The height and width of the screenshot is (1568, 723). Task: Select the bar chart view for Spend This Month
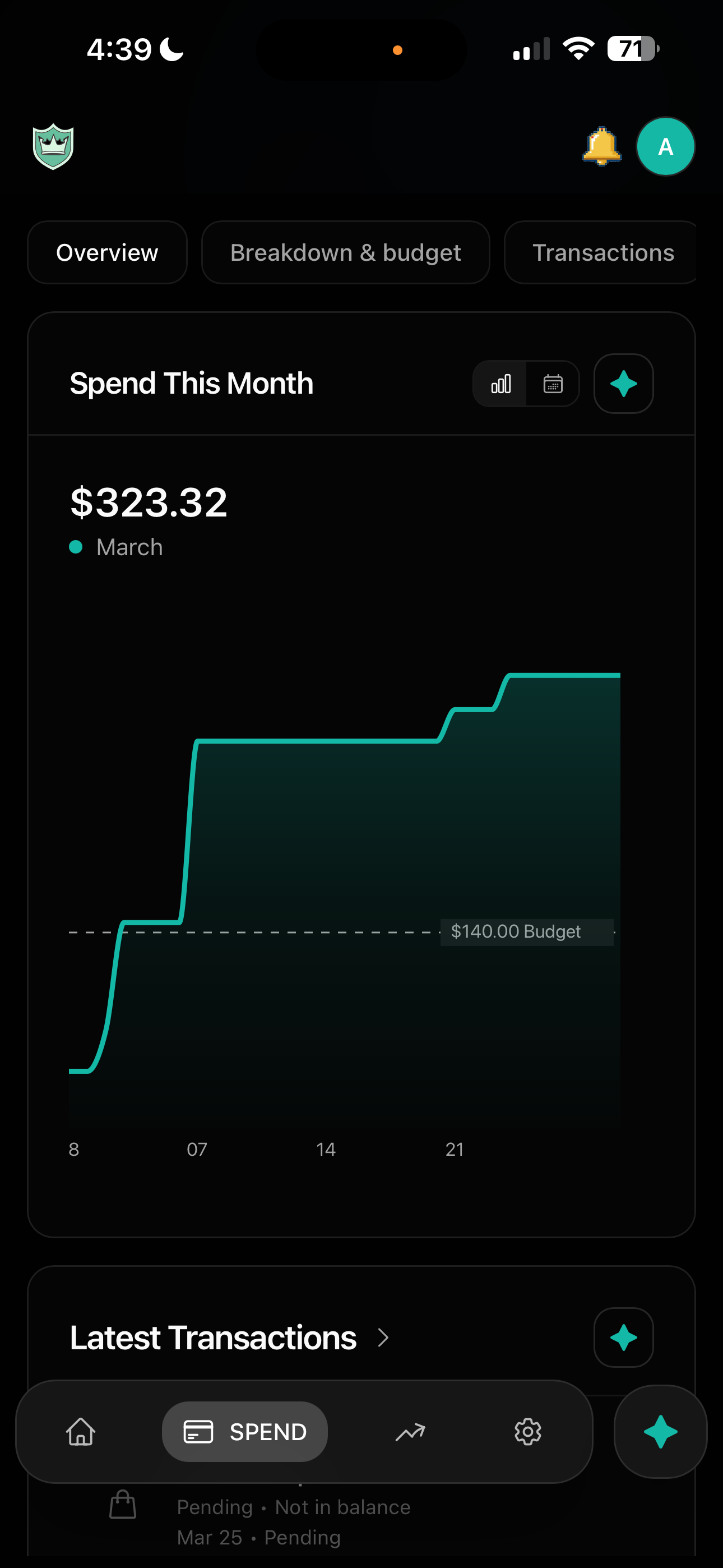coord(500,384)
